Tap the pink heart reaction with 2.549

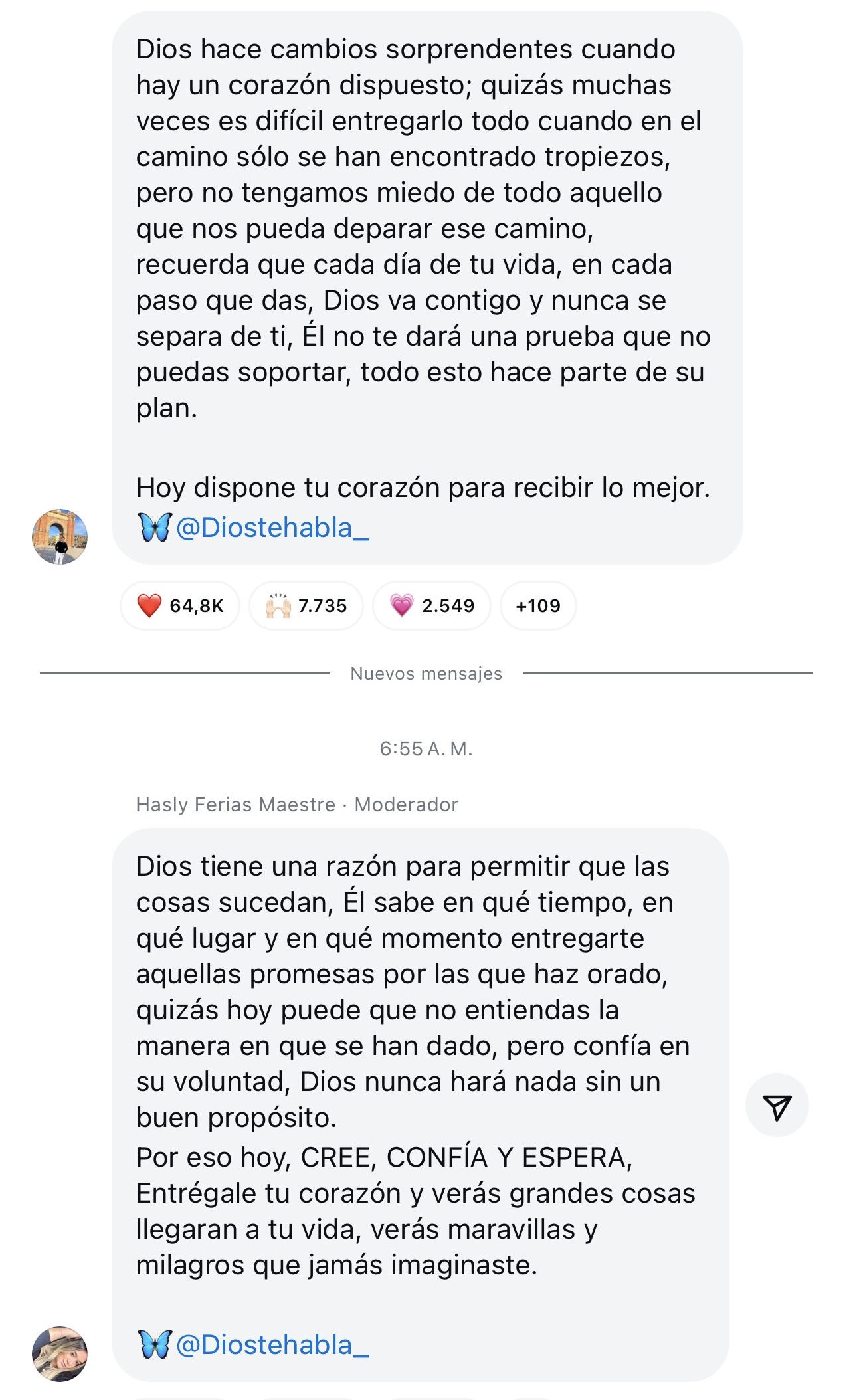[x=431, y=605]
